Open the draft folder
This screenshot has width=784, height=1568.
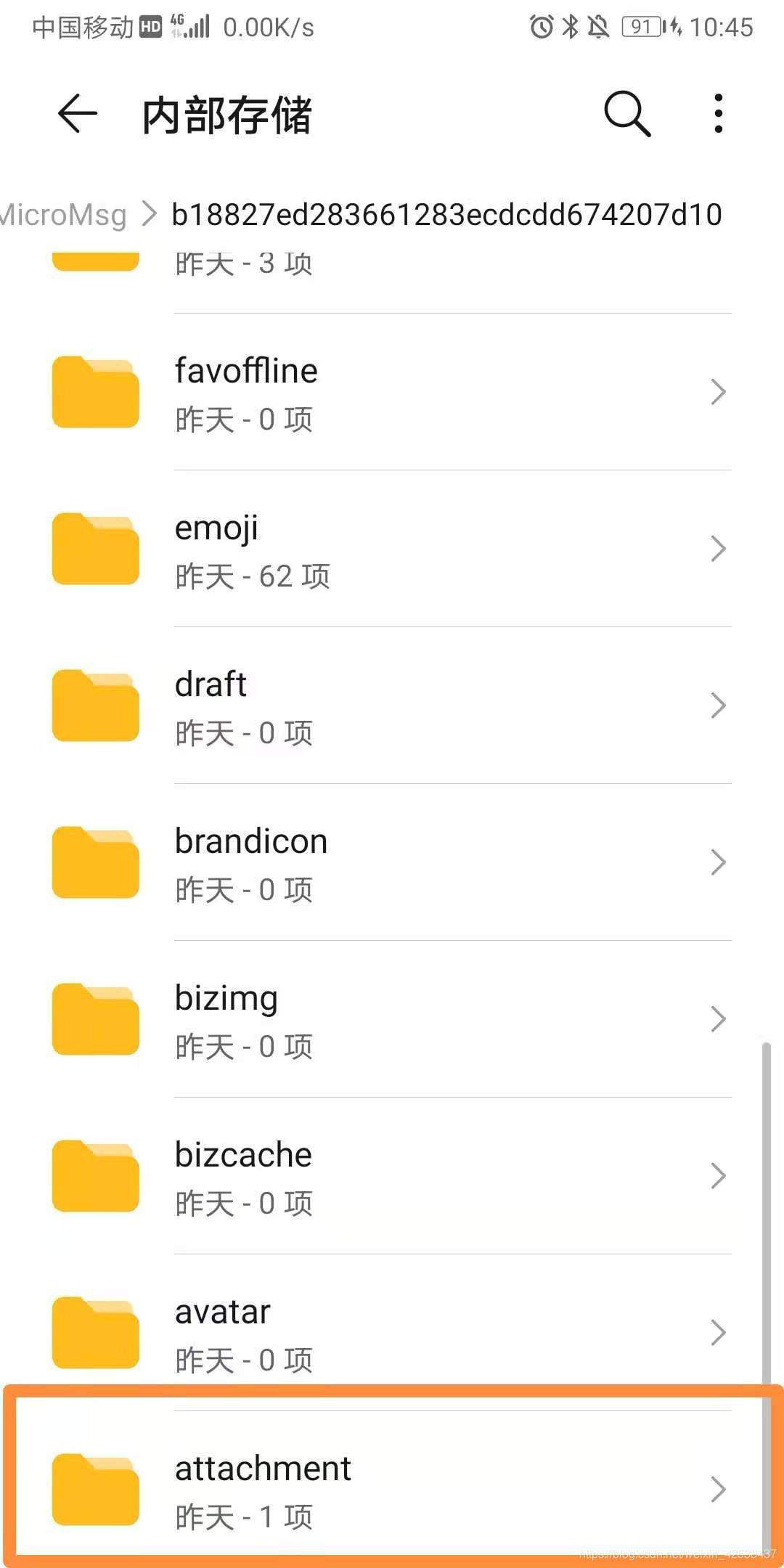click(392, 706)
